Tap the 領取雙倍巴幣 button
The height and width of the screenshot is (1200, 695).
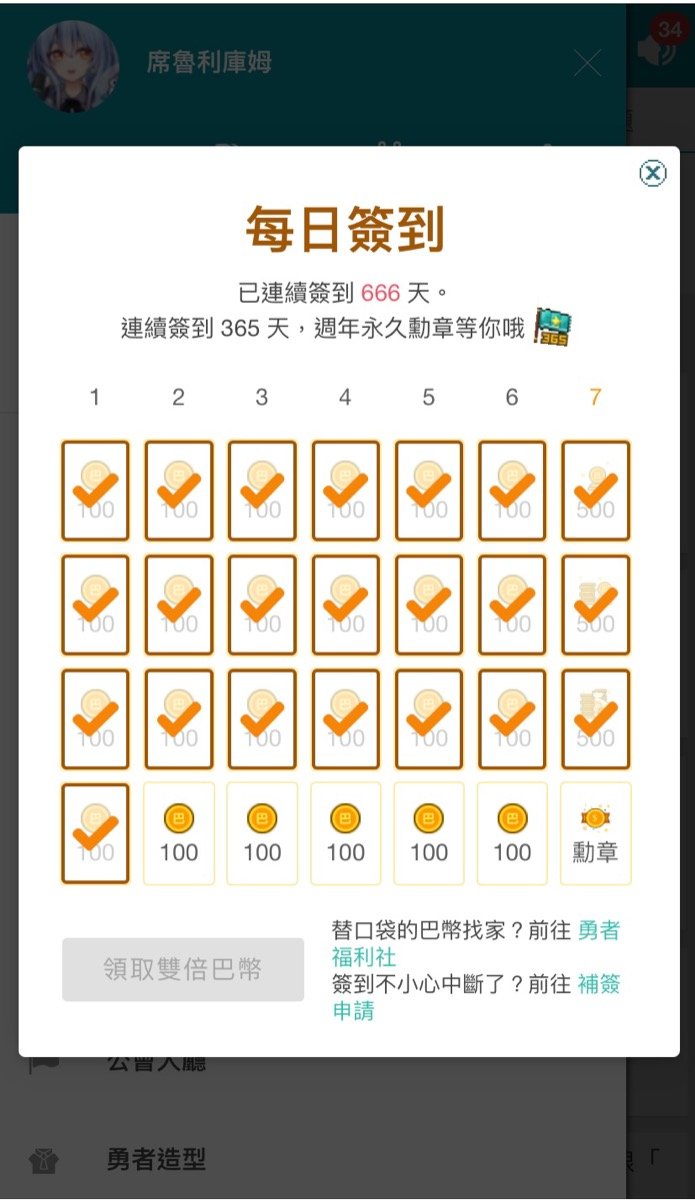click(x=183, y=969)
